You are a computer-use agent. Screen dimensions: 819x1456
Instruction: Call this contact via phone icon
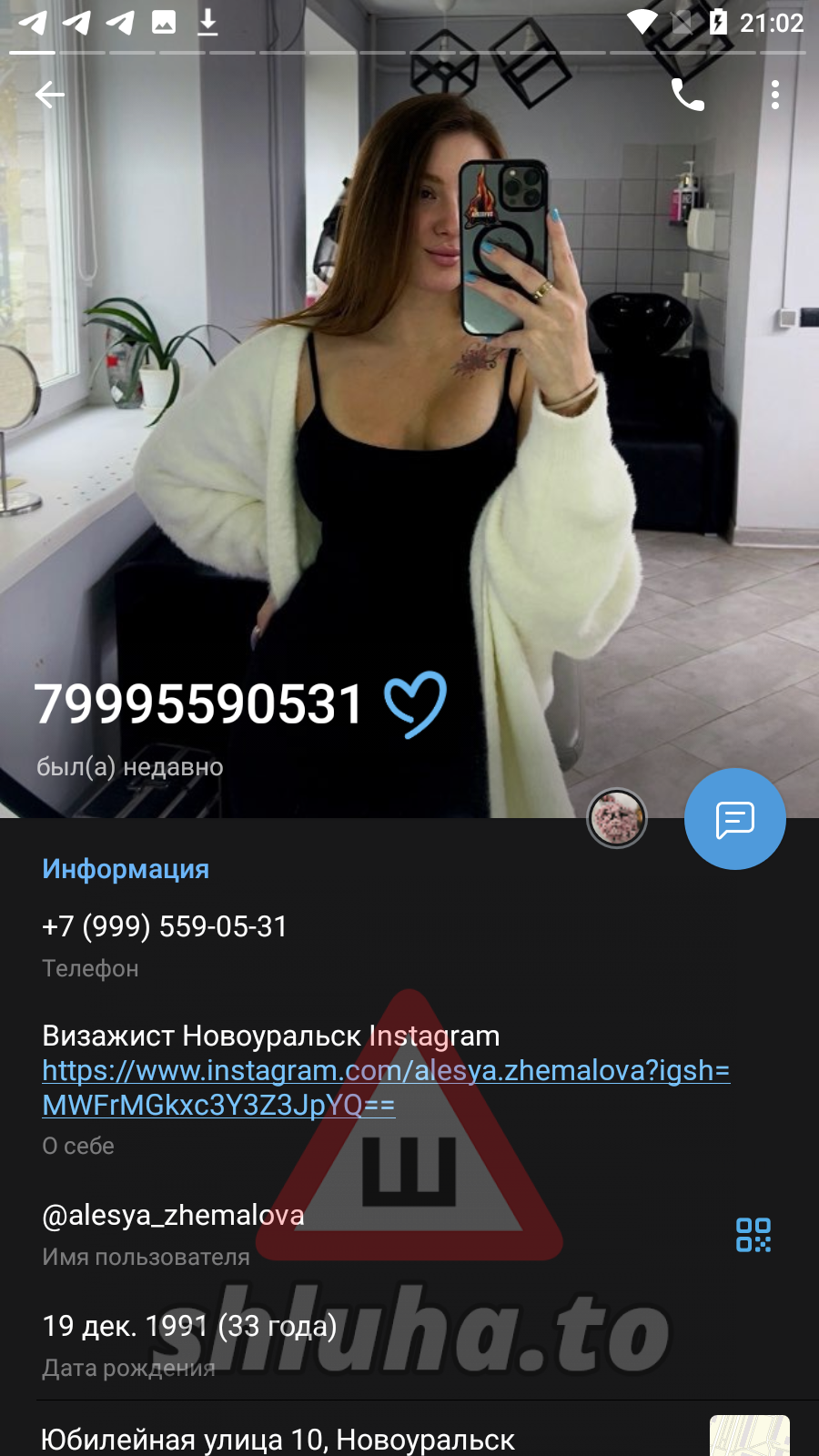[687, 95]
